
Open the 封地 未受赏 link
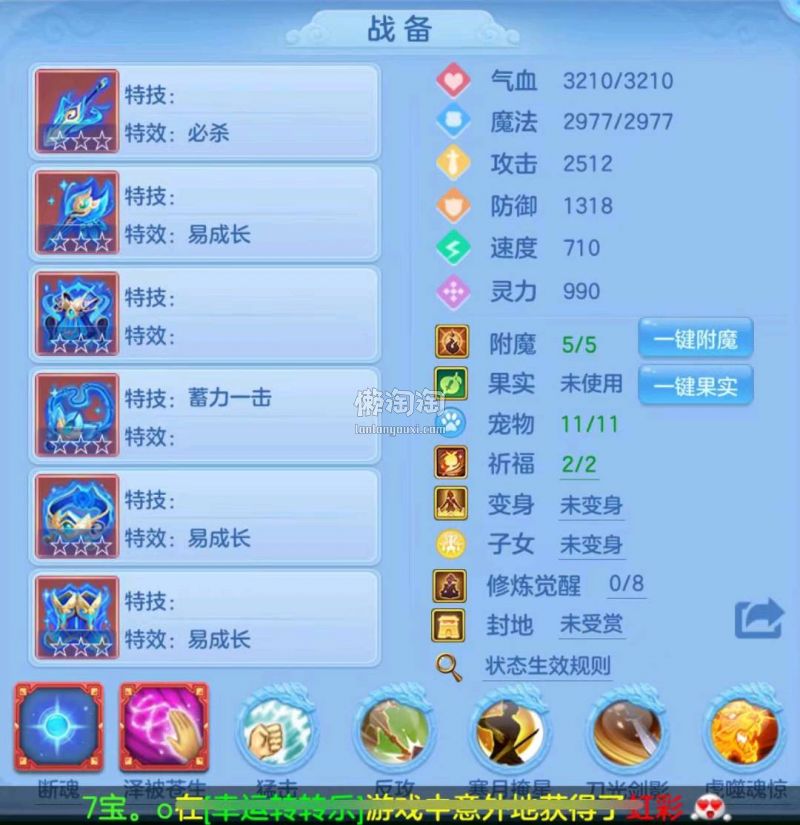point(591,625)
